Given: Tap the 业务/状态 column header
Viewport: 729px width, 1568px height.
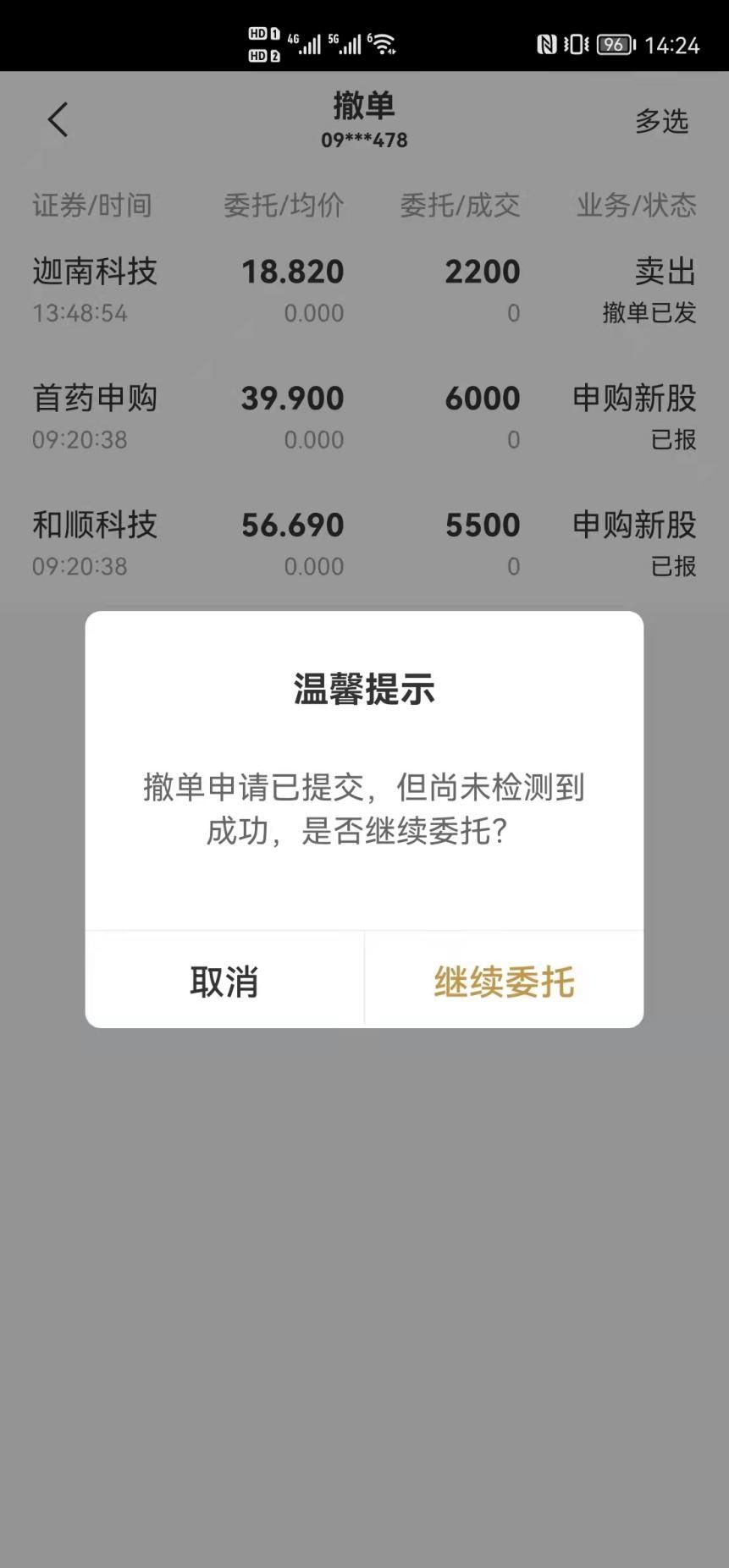Looking at the screenshot, I should [x=636, y=205].
